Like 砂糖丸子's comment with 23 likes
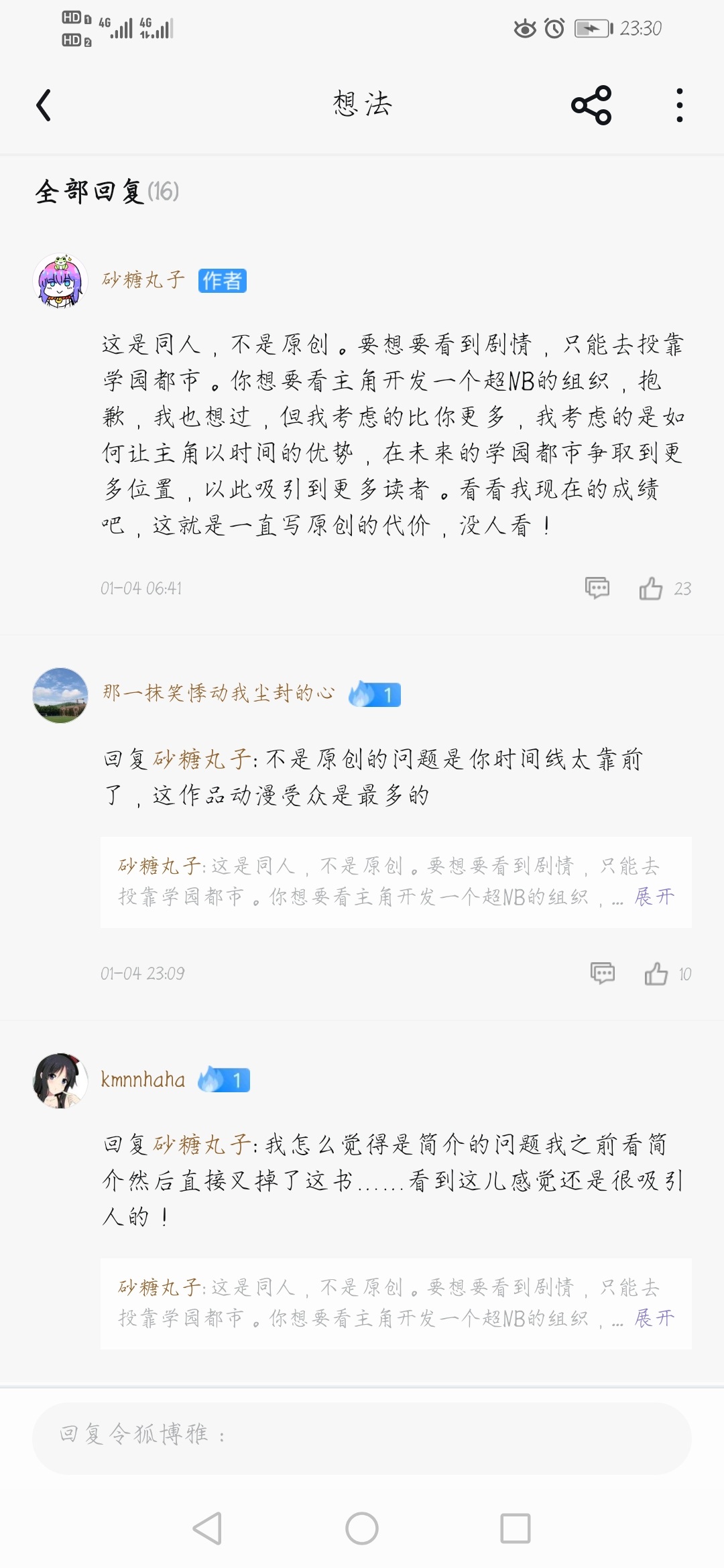This screenshot has width=724, height=1568. point(651,588)
